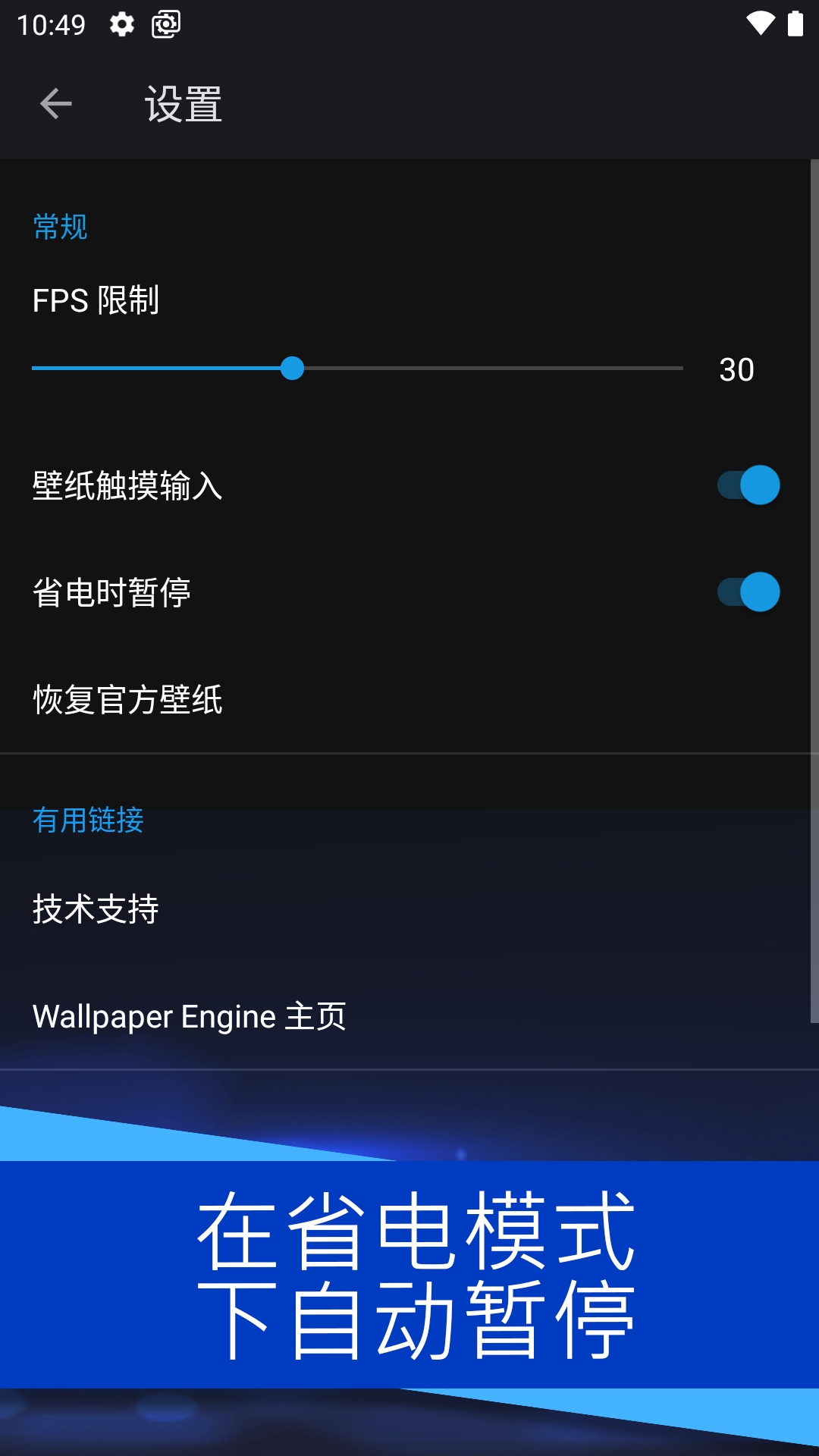The height and width of the screenshot is (1456, 819).
Task: Select the 设置 title in the app bar
Action: (184, 103)
